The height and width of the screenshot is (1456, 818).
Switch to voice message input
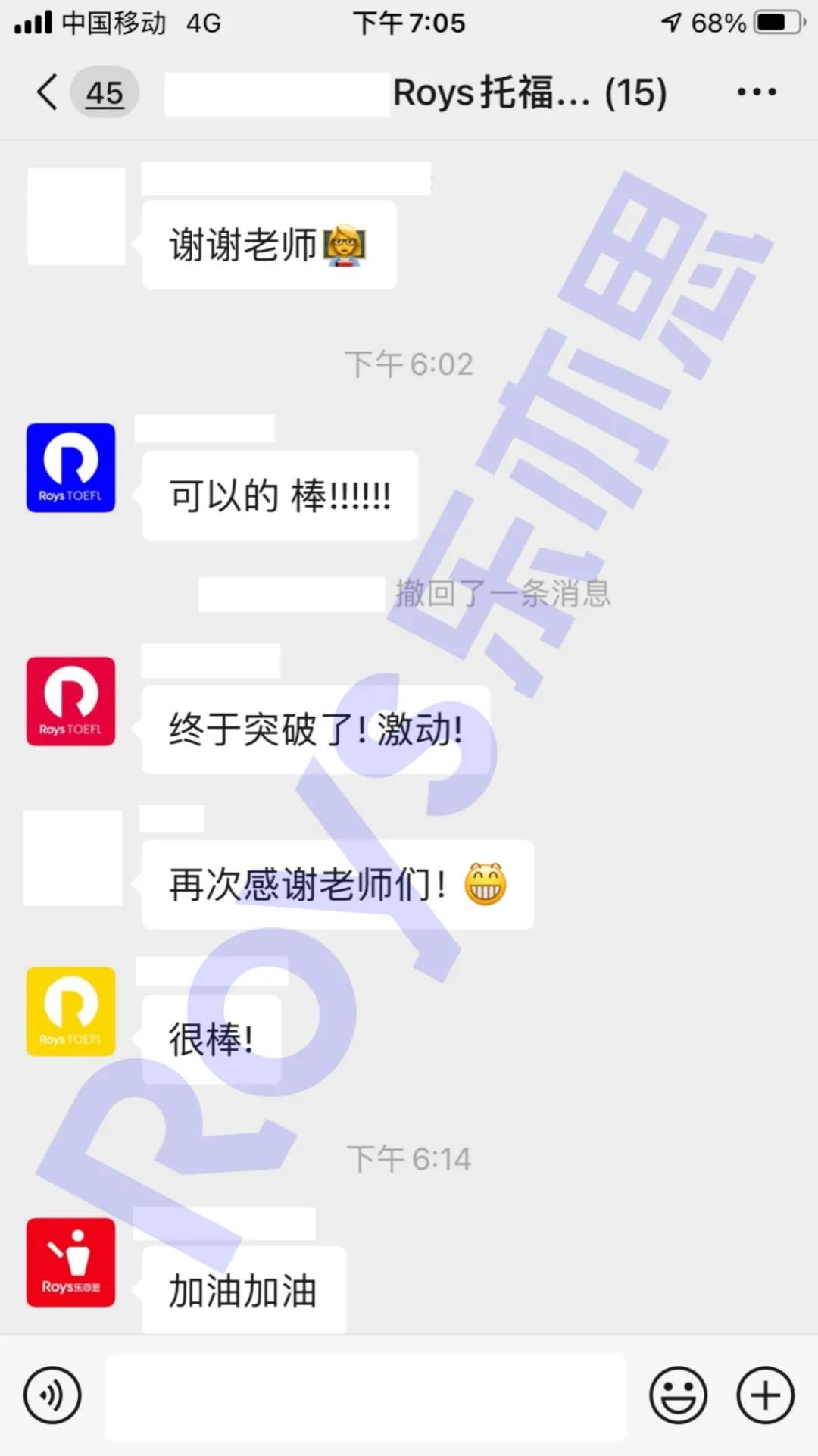[x=52, y=1395]
